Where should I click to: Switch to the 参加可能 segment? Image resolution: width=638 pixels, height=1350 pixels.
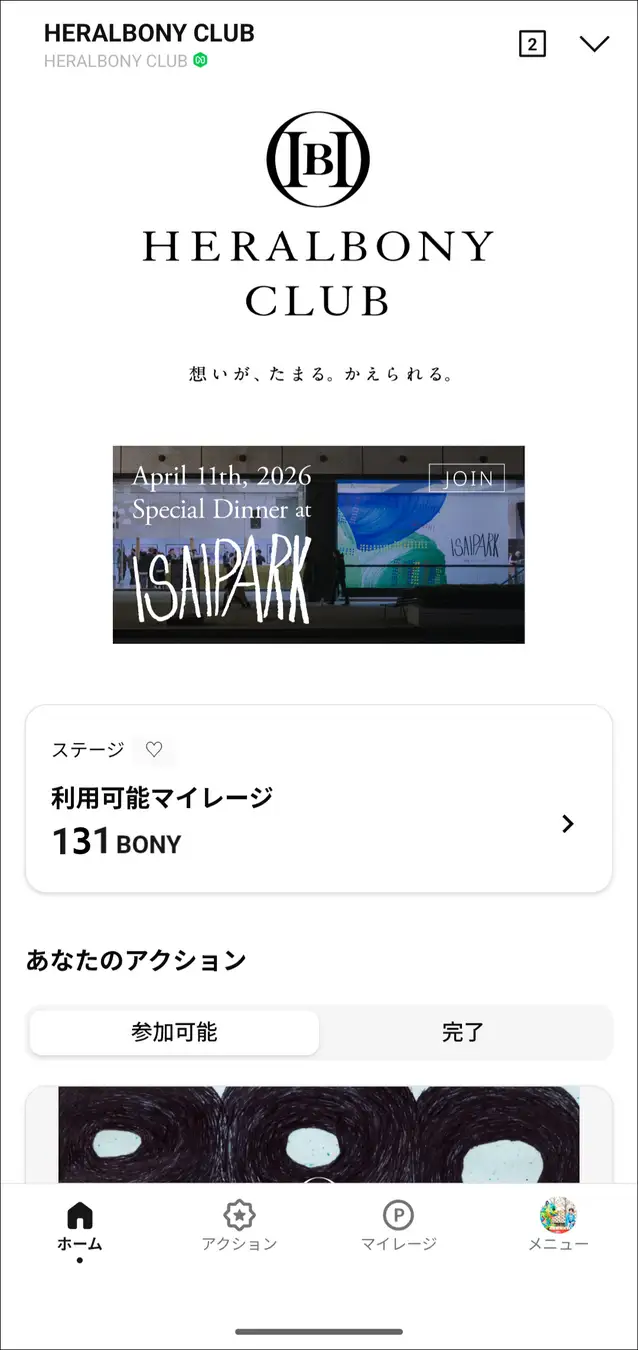174,1032
